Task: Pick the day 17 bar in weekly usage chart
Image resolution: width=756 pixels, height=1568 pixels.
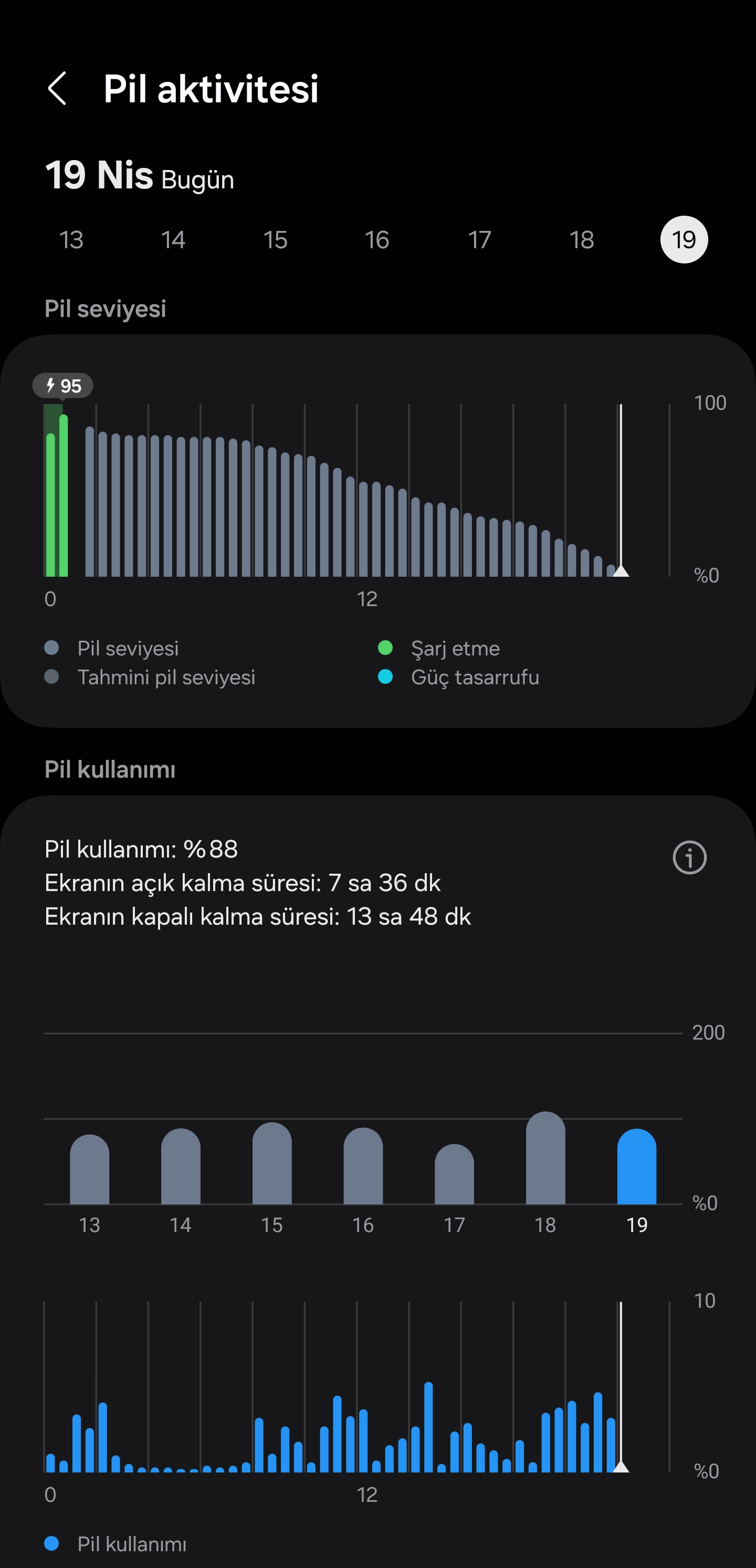Action: [x=455, y=1175]
